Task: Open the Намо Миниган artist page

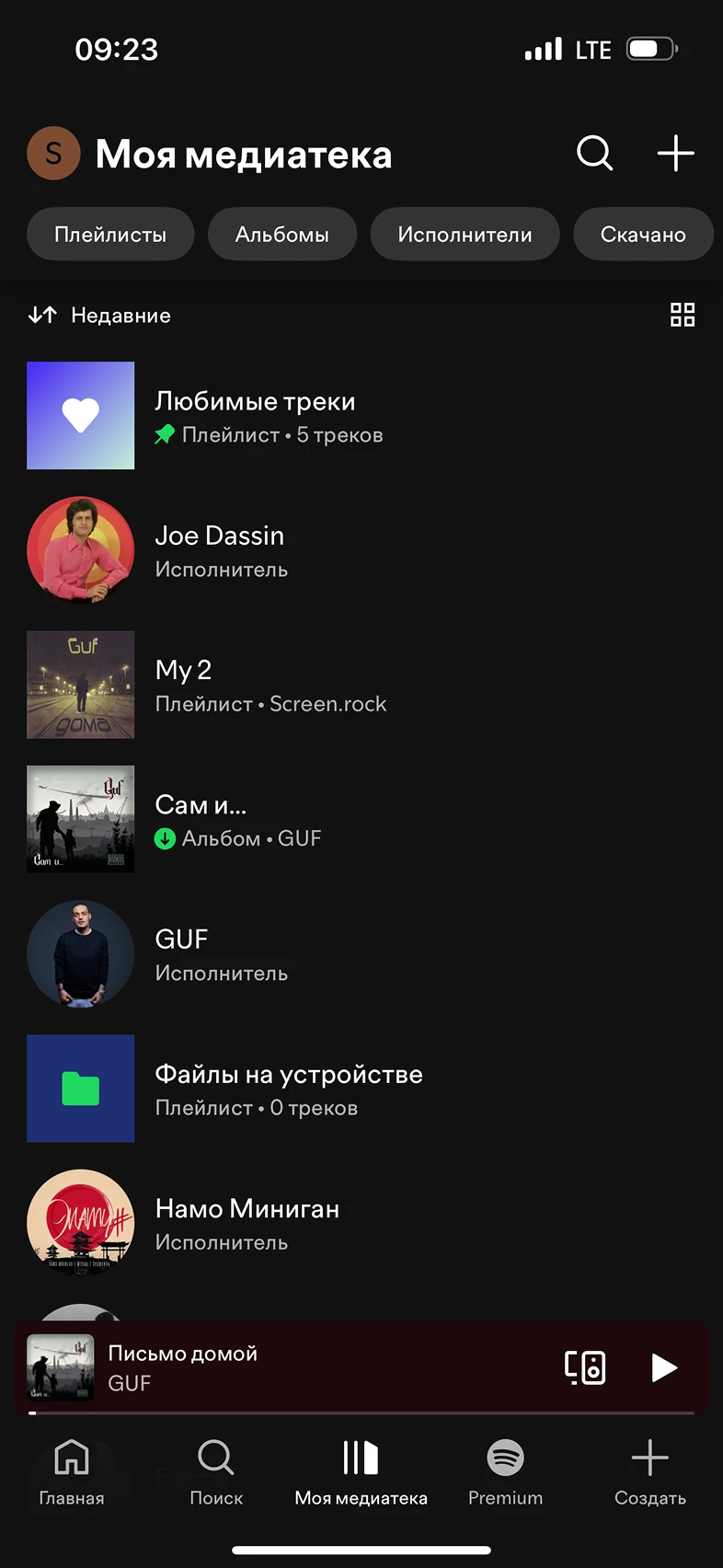Action: point(247,1223)
